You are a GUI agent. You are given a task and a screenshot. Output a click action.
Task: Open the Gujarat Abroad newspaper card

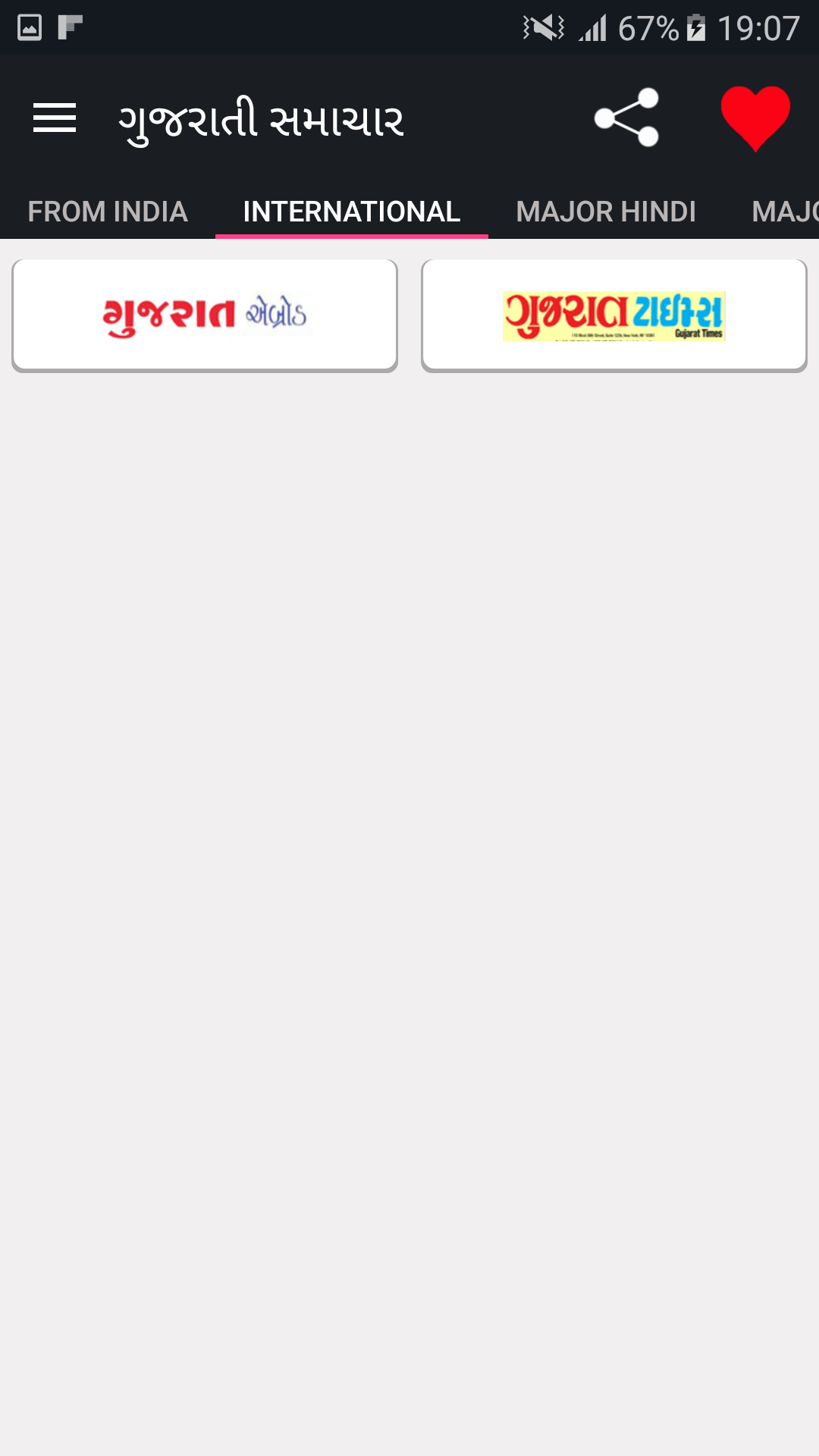click(205, 315)
